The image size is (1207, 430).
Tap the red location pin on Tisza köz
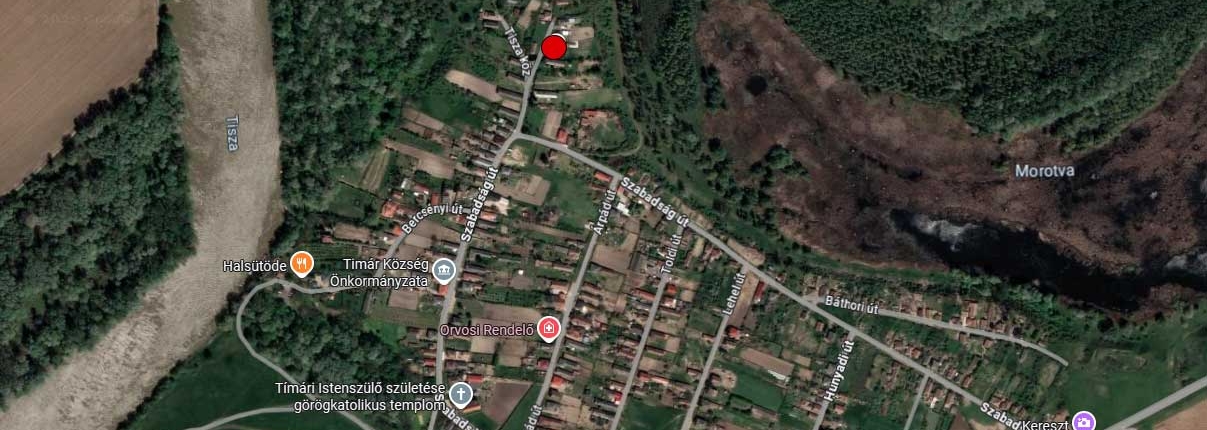(x=554, y=47)
